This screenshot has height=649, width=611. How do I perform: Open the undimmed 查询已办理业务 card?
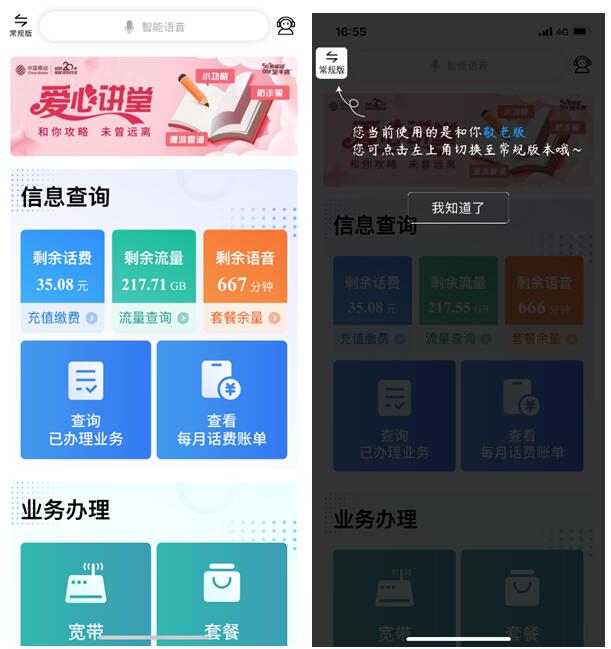(86, 400)
